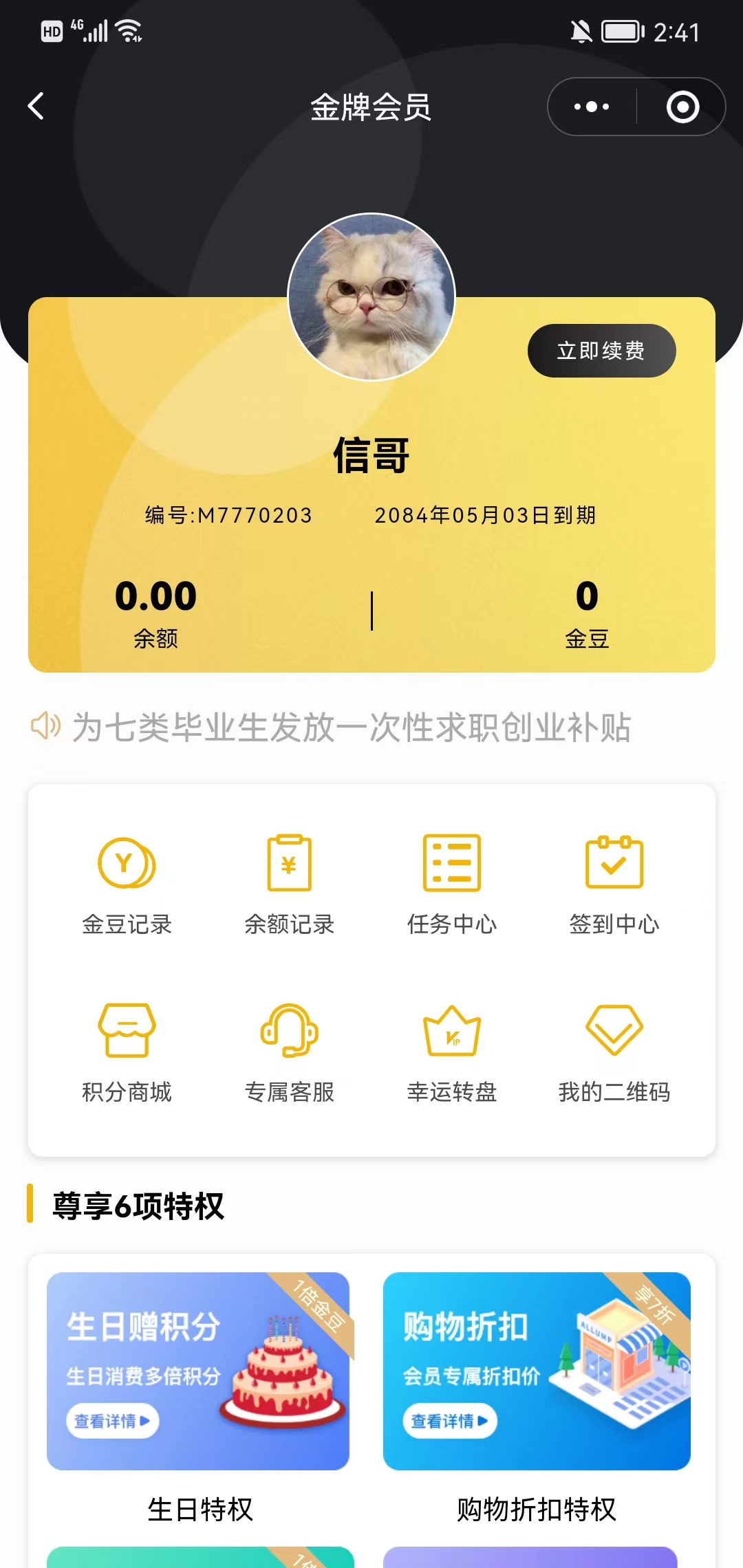This screenshot has height=1568, width=743.
Task: View the 金豆 balance showing 0
Action: pos(587,597)
